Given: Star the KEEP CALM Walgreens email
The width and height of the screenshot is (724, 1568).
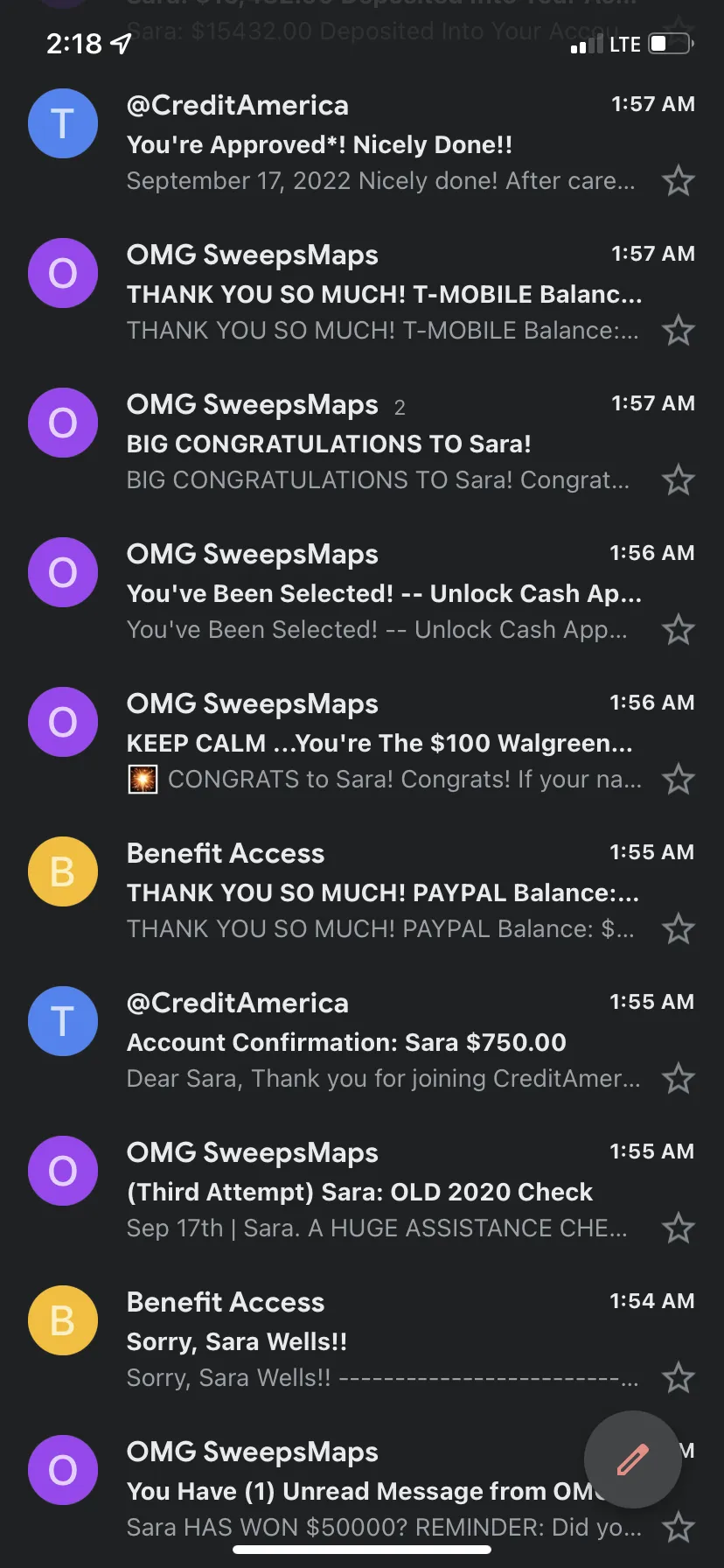Looking at the screenshot, I should (x=678, y=780).
